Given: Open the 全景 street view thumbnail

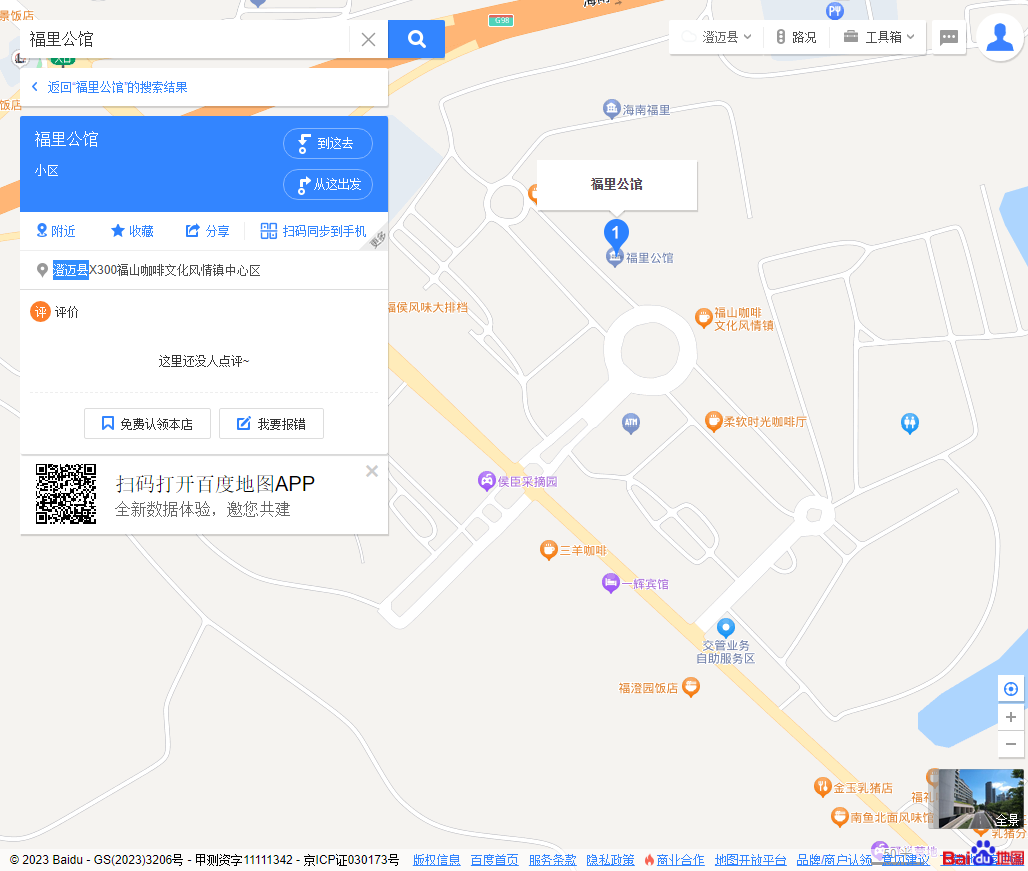Looking at the screenshot, I should pos(975,798).
